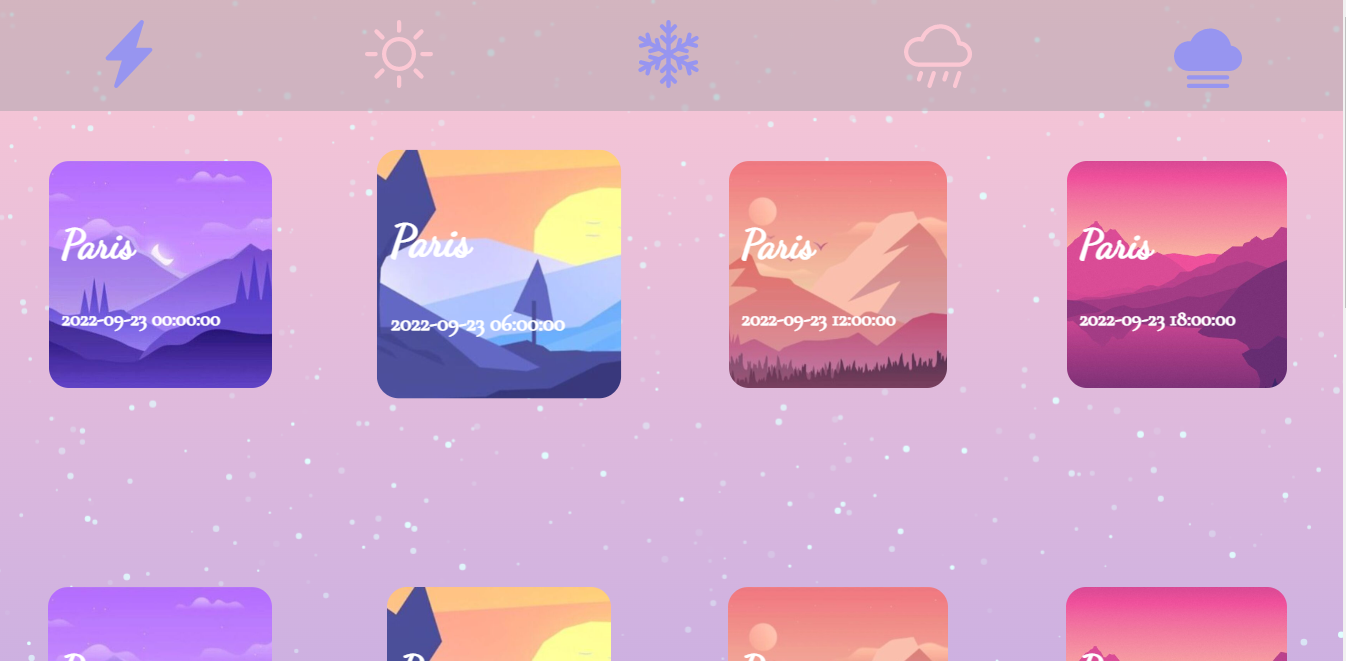Select the snowflake snow icon
Screen dimensions: 1346x661
[668, 54]
